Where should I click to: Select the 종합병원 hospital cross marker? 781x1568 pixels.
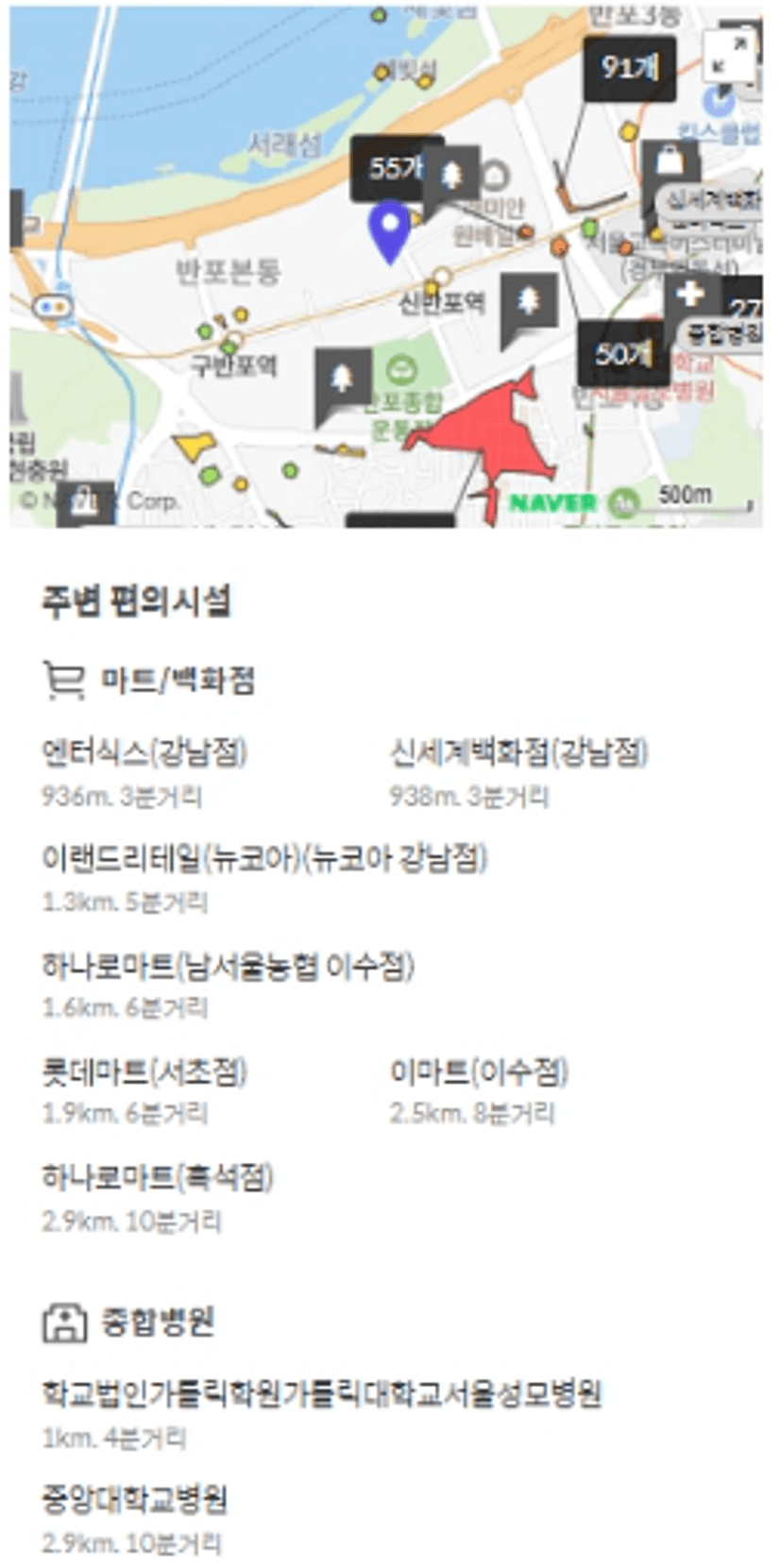690,294
